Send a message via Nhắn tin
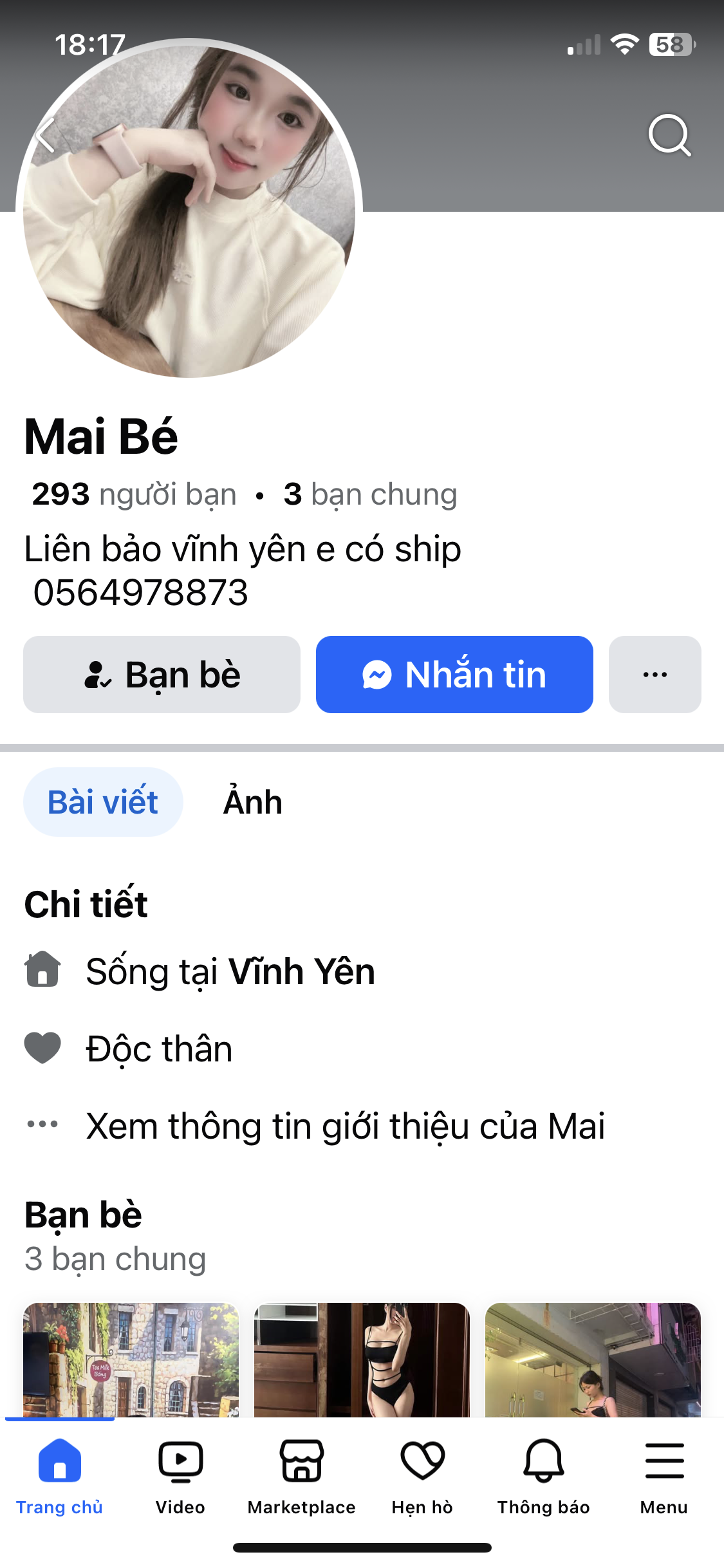The width and height of the screenshot is (724, 1568). 454,675
